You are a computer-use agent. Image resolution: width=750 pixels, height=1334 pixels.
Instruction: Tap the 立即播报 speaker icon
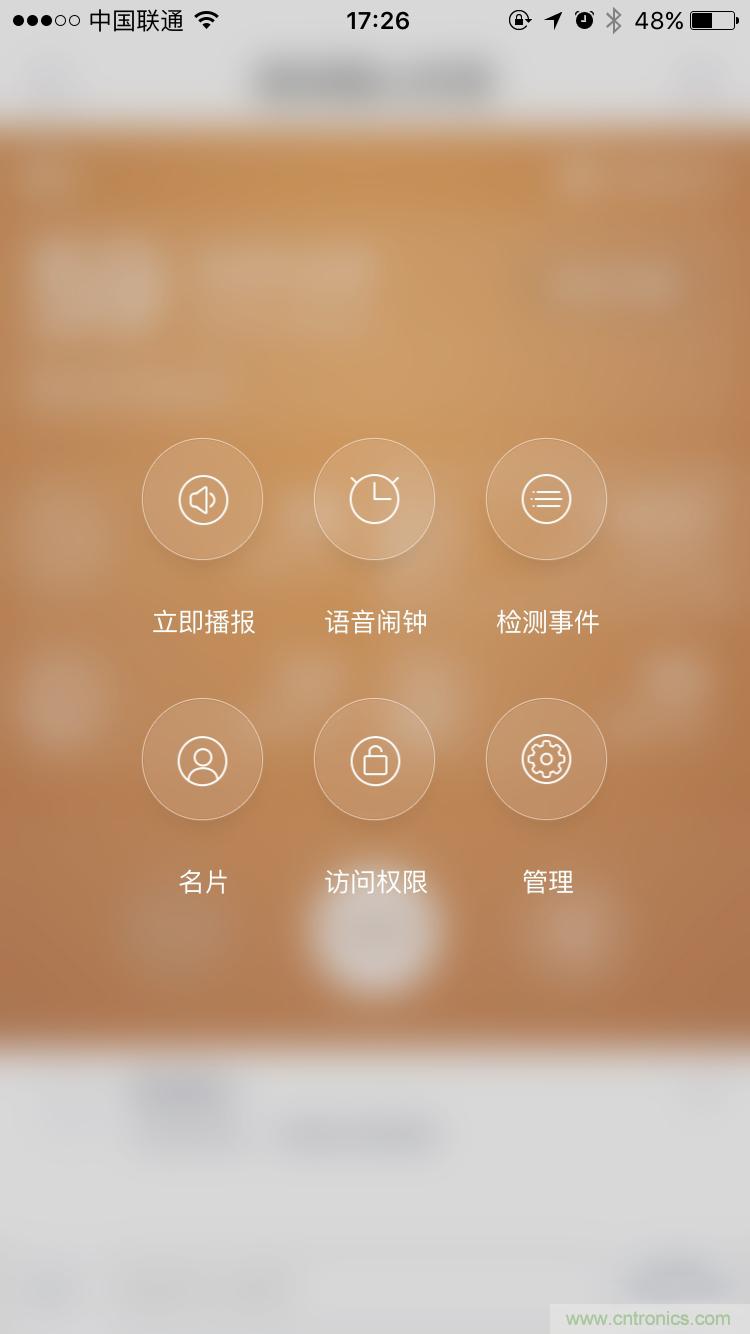pos(202,498)
